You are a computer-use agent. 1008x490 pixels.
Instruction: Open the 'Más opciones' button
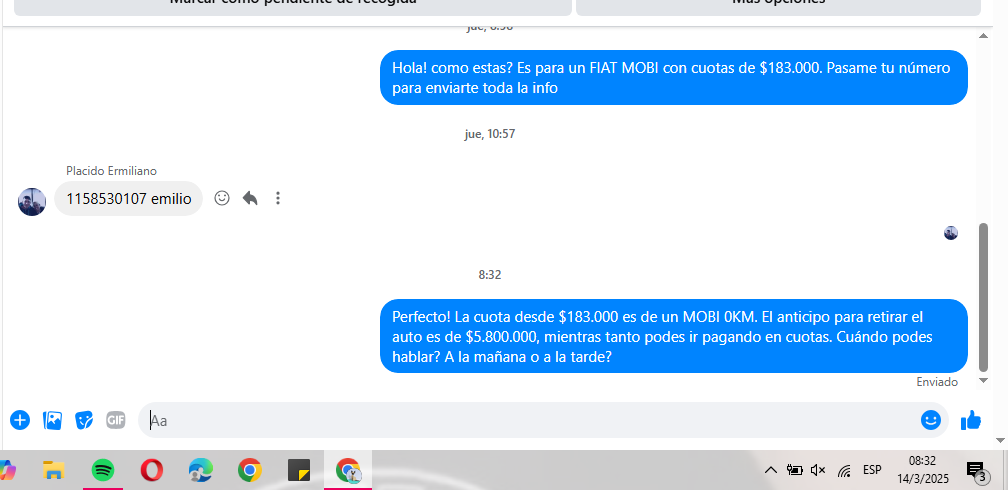click(x=778, y=5)
